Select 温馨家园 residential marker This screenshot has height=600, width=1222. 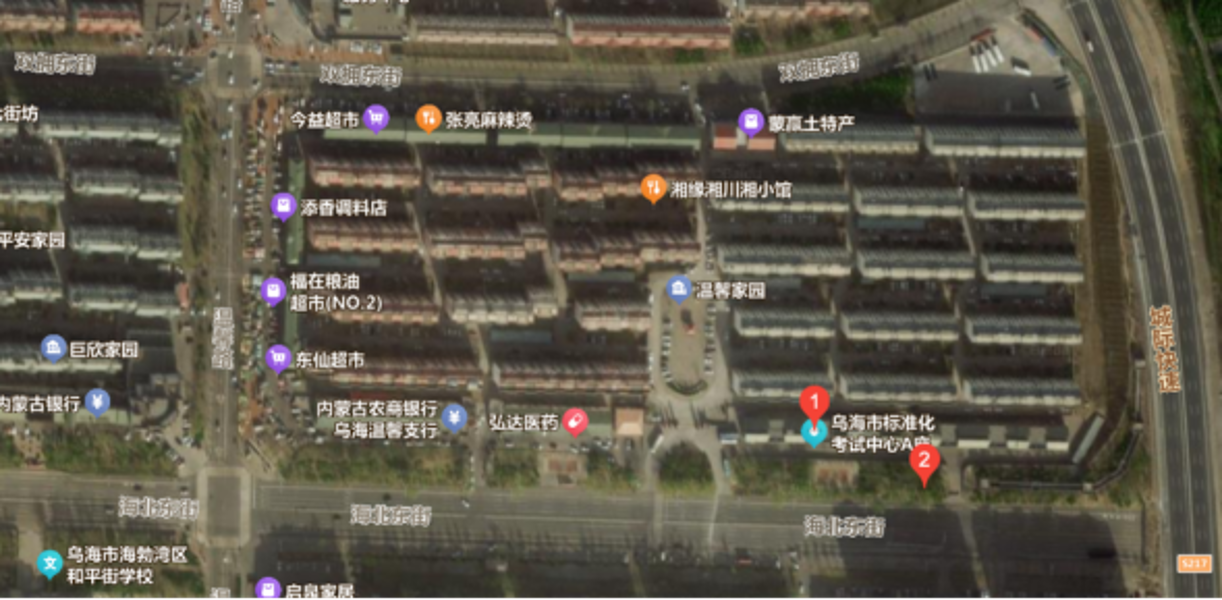(x=679, y=290)
